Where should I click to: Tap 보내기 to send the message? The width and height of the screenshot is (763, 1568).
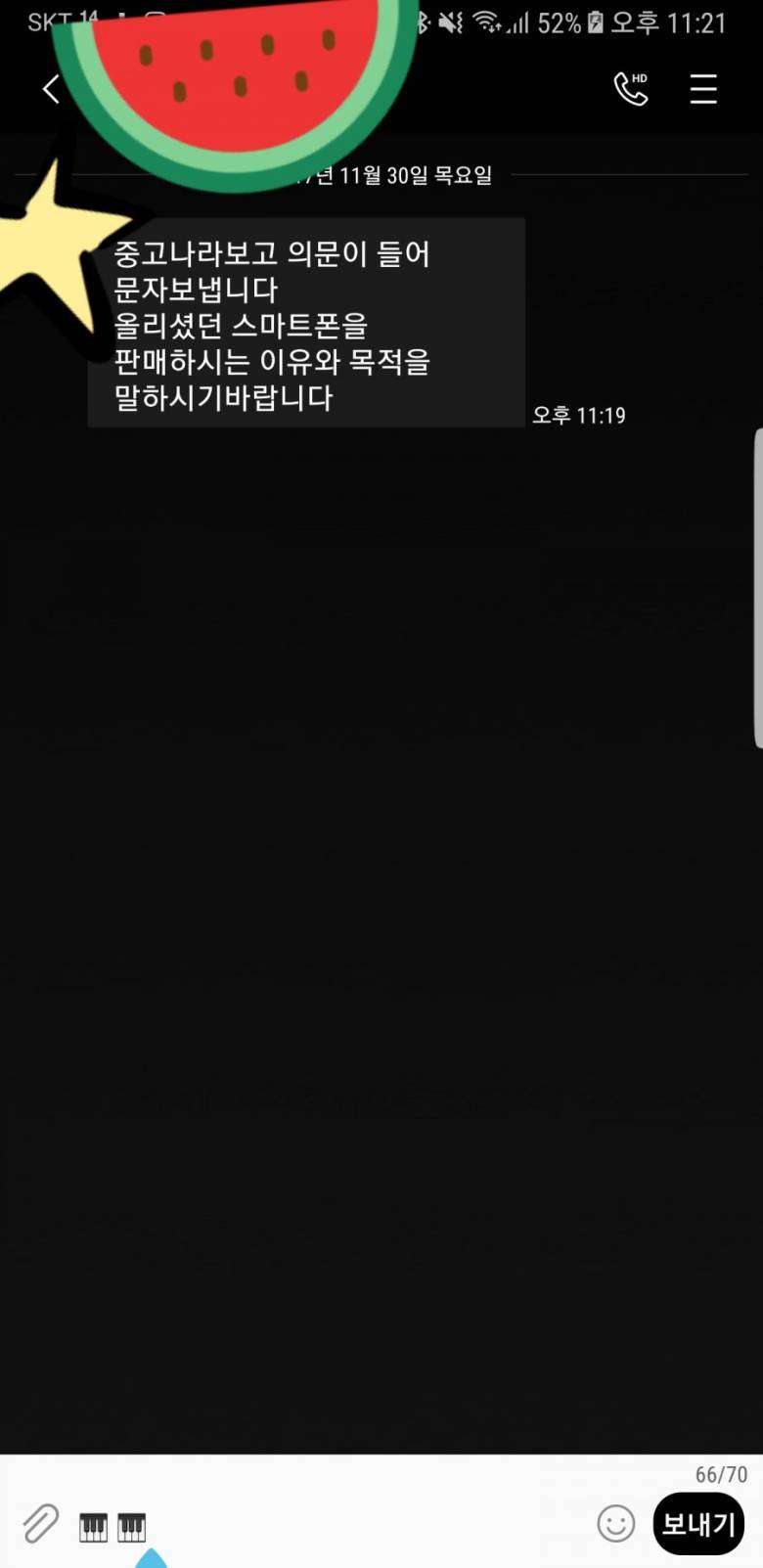[x=698, y=1524]
